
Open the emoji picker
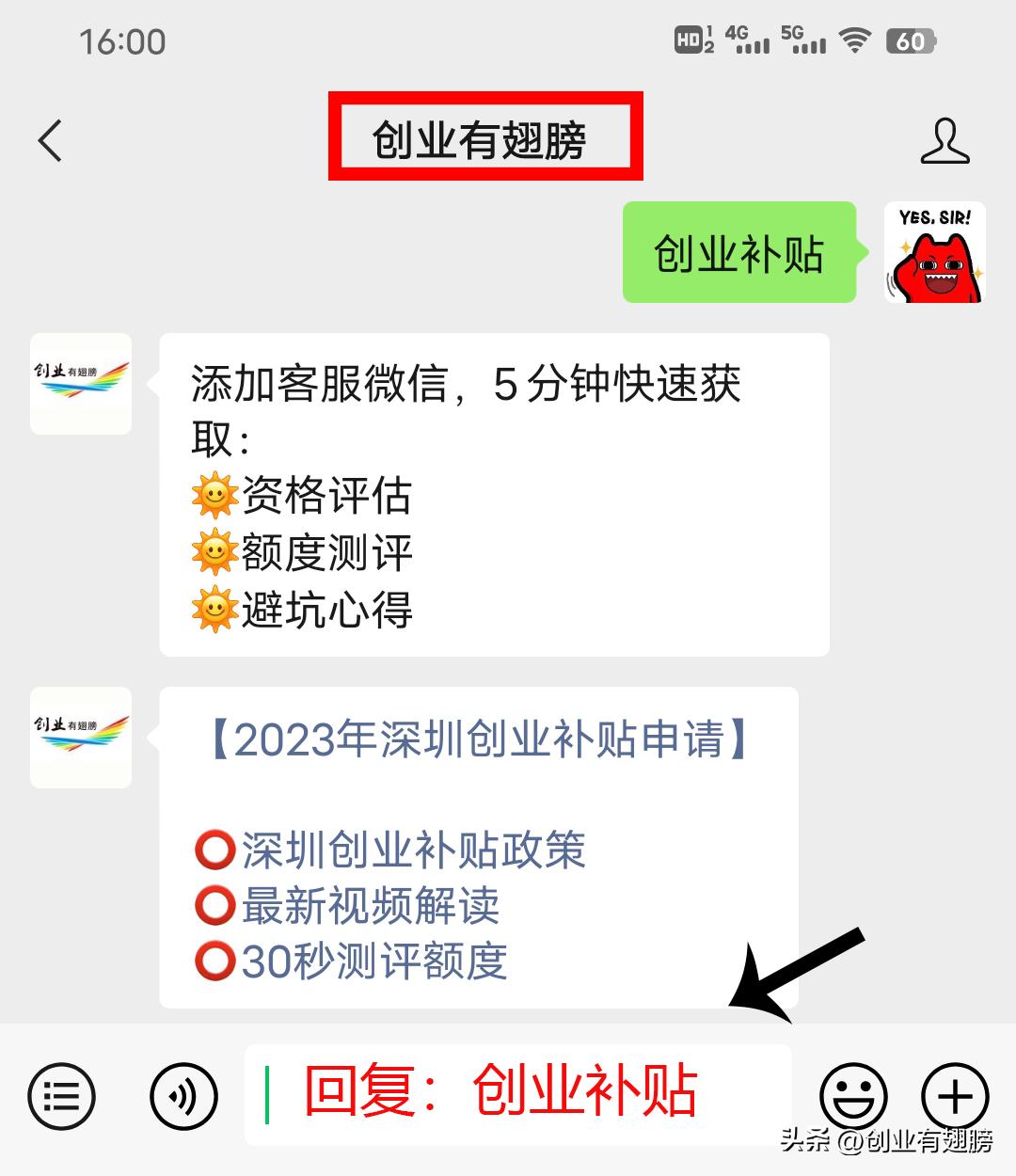pyautogui.click(x=854, y=1094)
